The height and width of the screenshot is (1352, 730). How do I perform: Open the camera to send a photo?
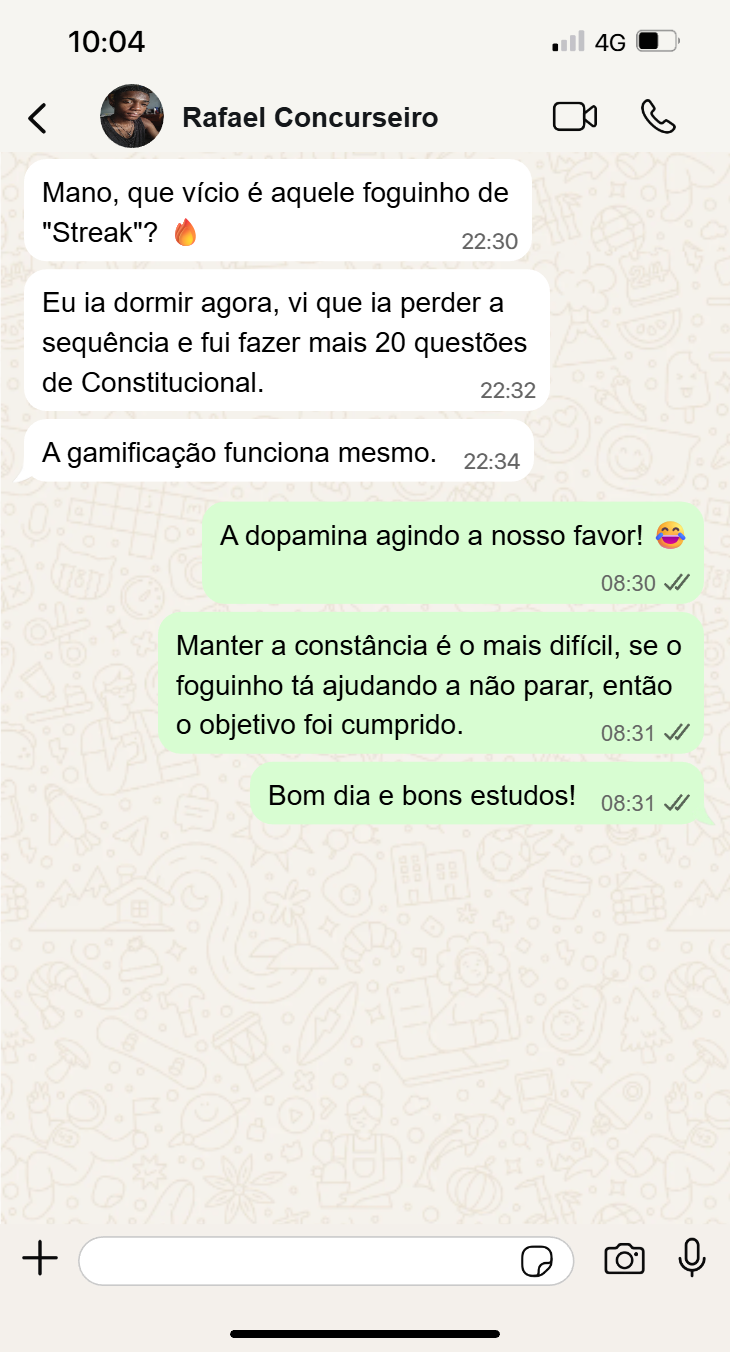click(x=624, y=1260)
